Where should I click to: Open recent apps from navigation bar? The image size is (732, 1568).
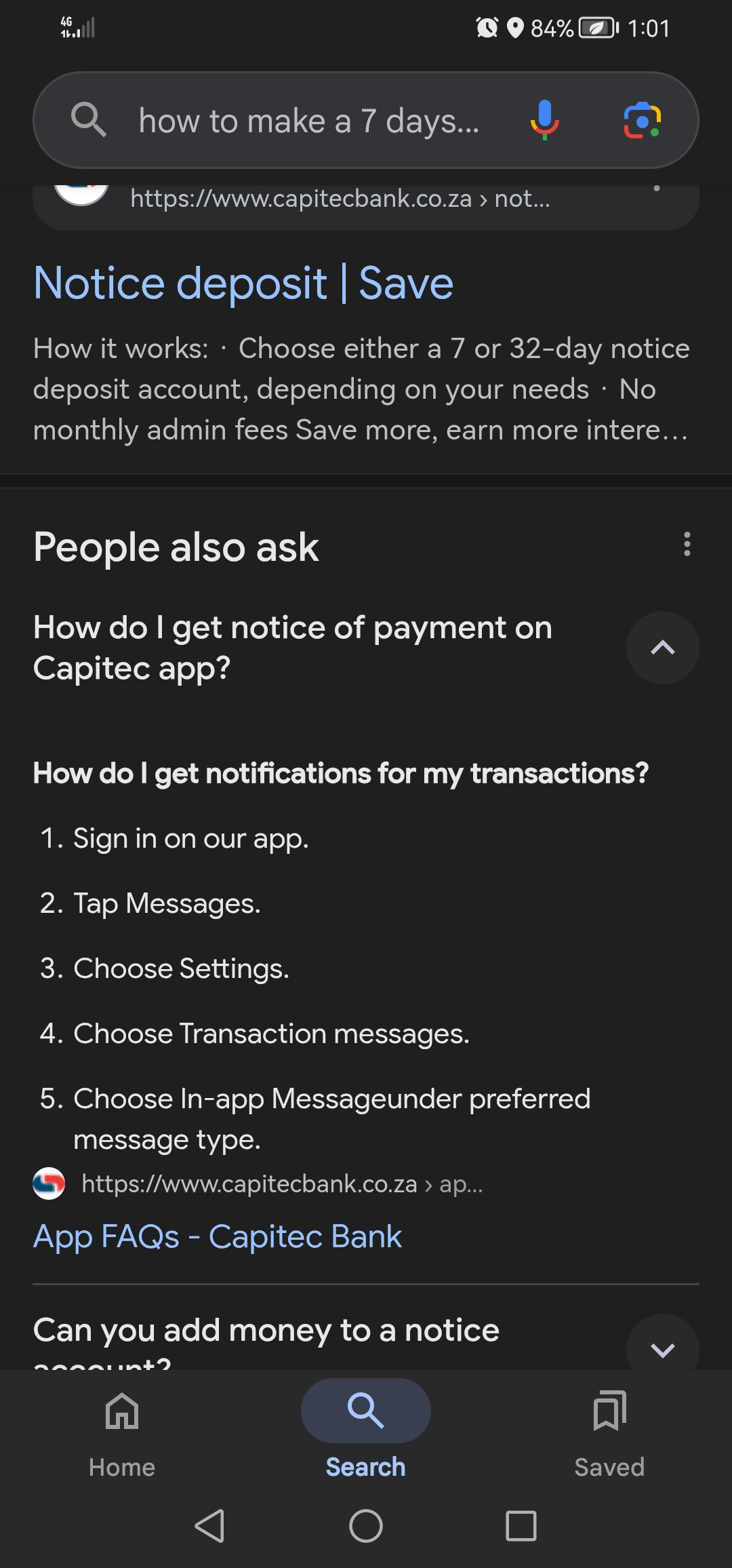point(521,1526)
